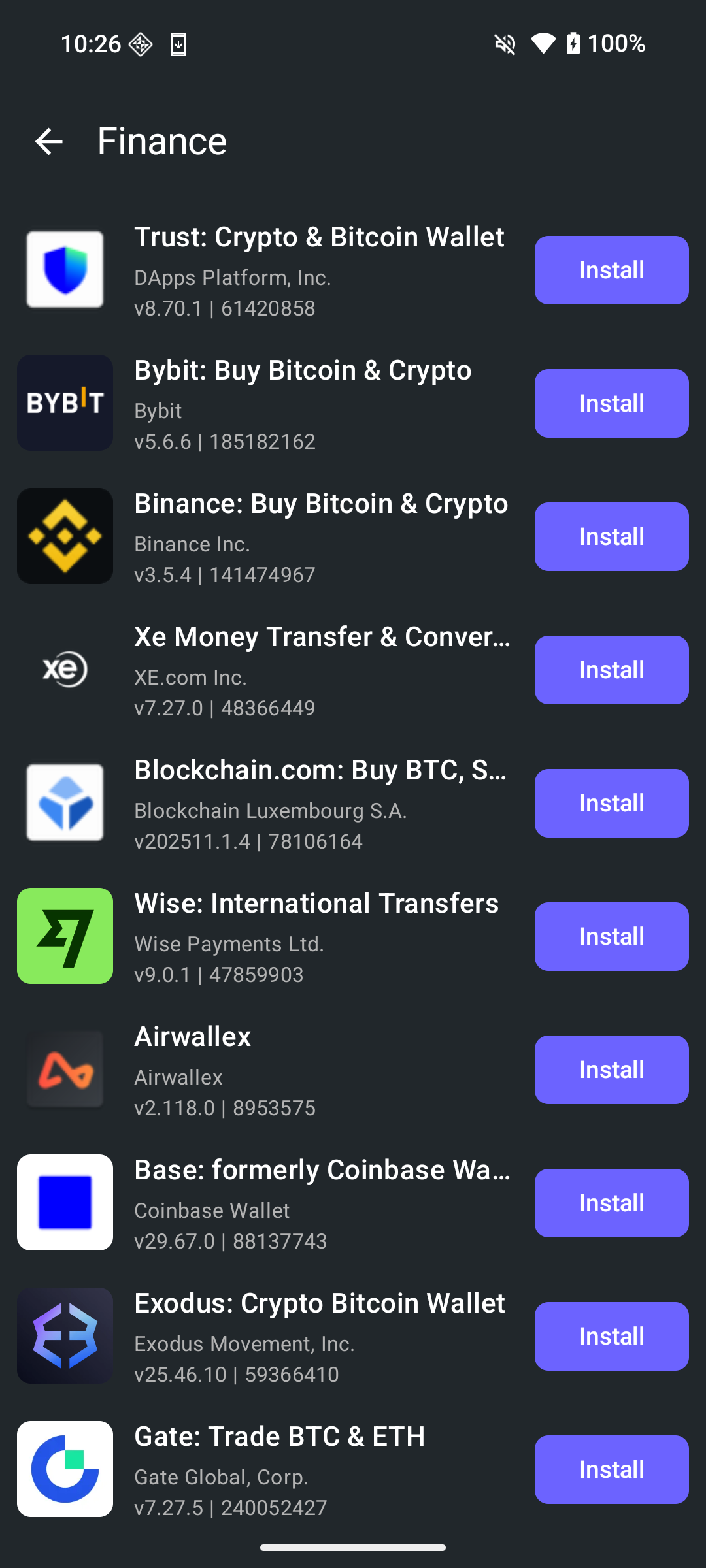Select the Bybit app icon
706x1568 pixels.
point(64,402)
